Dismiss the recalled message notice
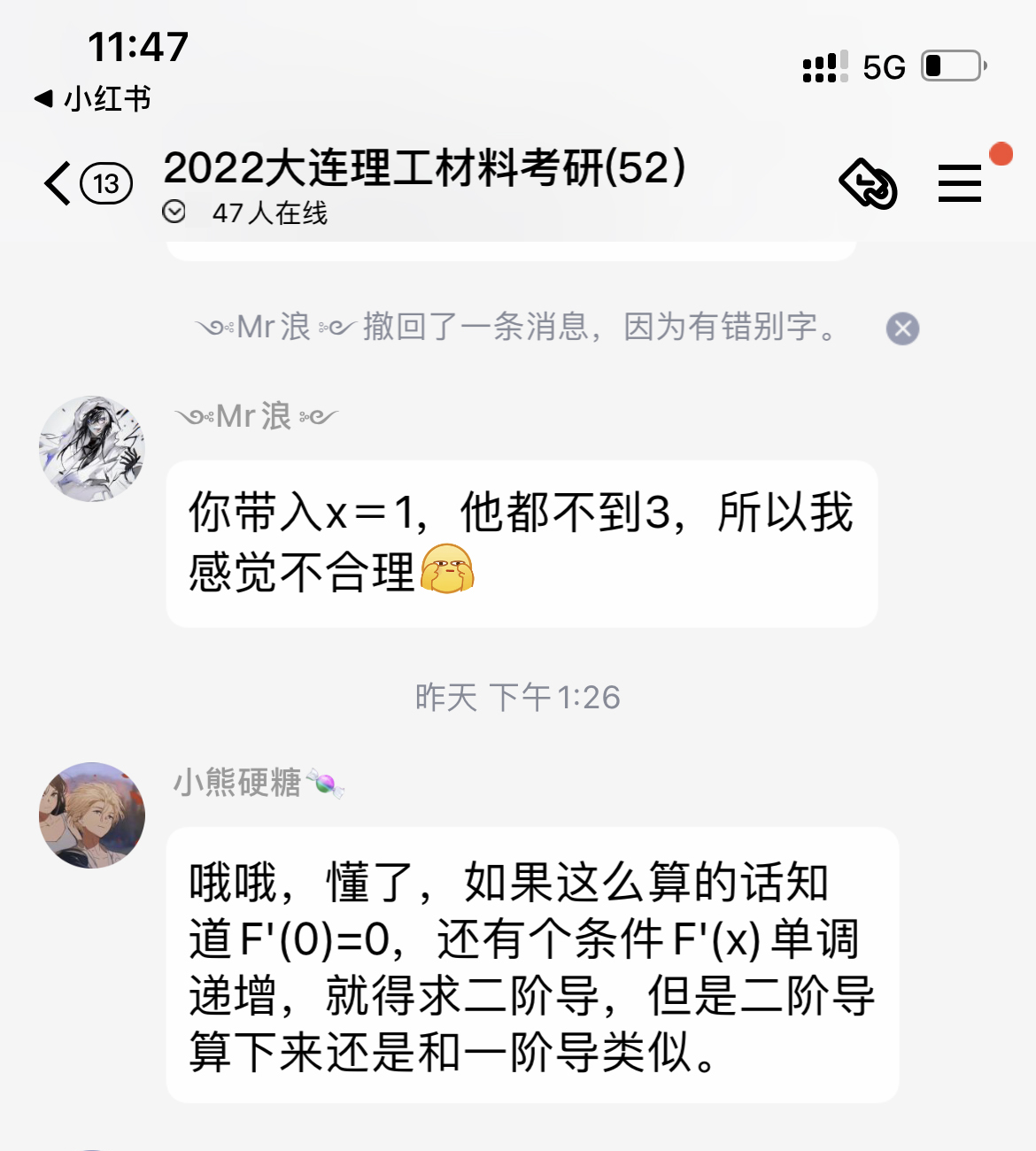Viewport: 1036px width, 1151px height. 902,328
